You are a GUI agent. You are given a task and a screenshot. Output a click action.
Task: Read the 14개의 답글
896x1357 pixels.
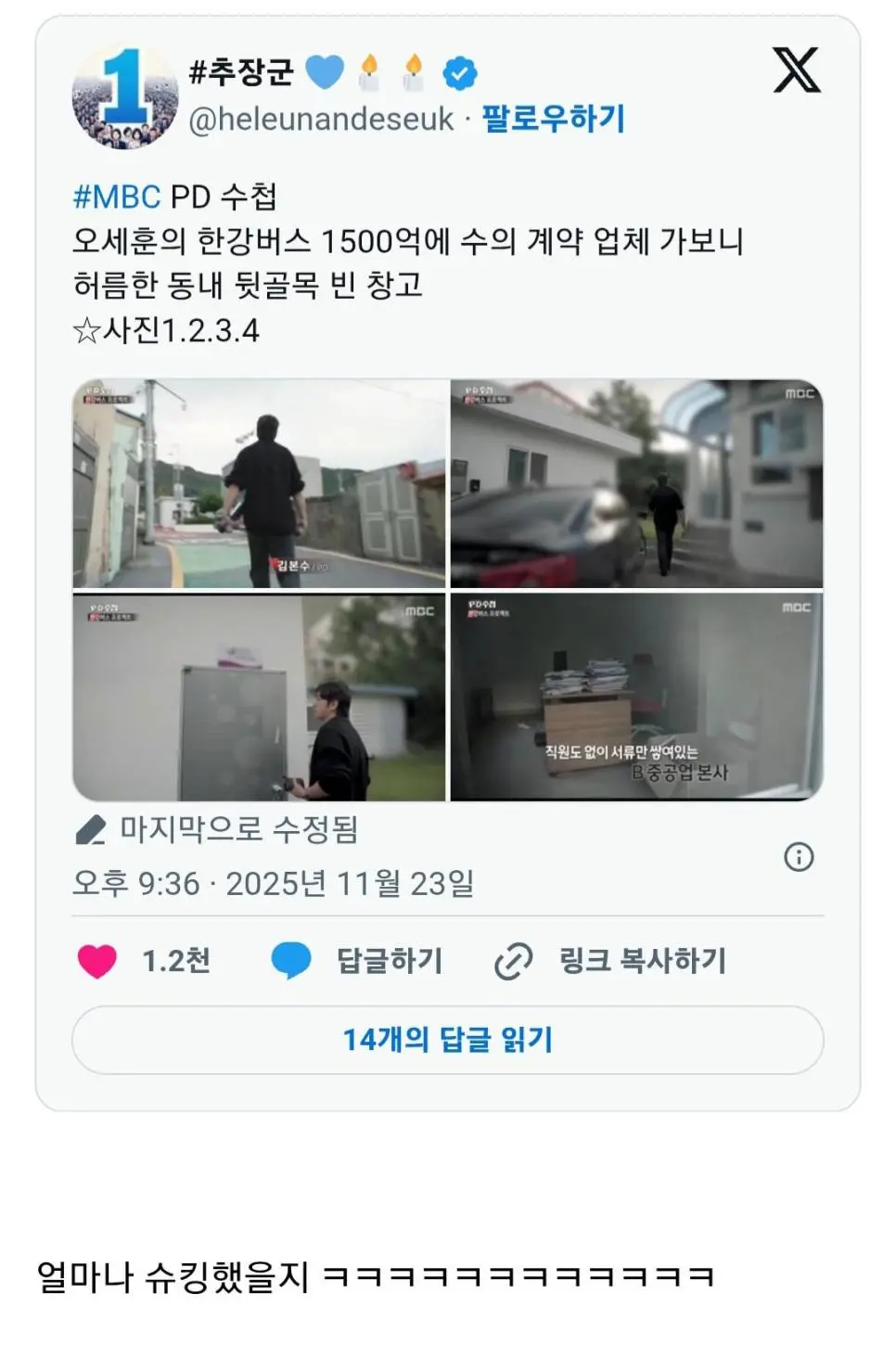click(447, 1040)
